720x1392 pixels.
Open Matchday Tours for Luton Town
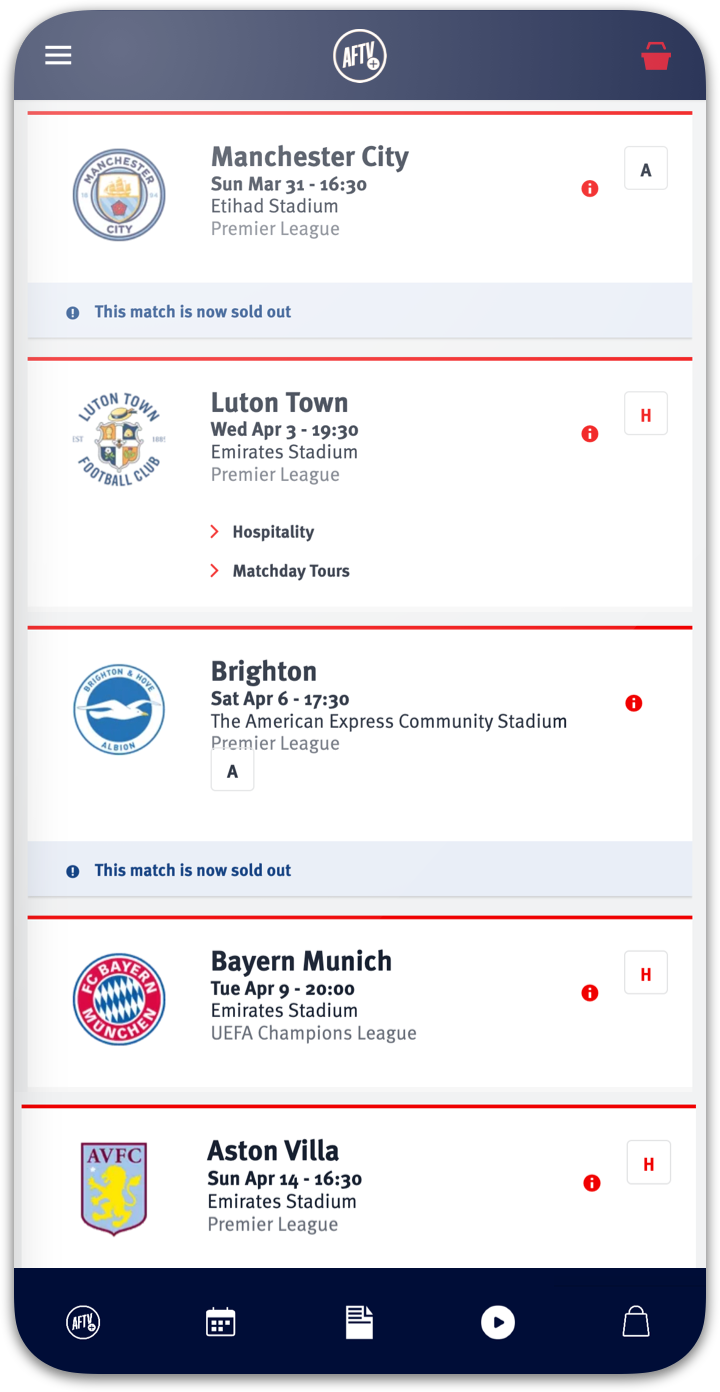[290, 571]
